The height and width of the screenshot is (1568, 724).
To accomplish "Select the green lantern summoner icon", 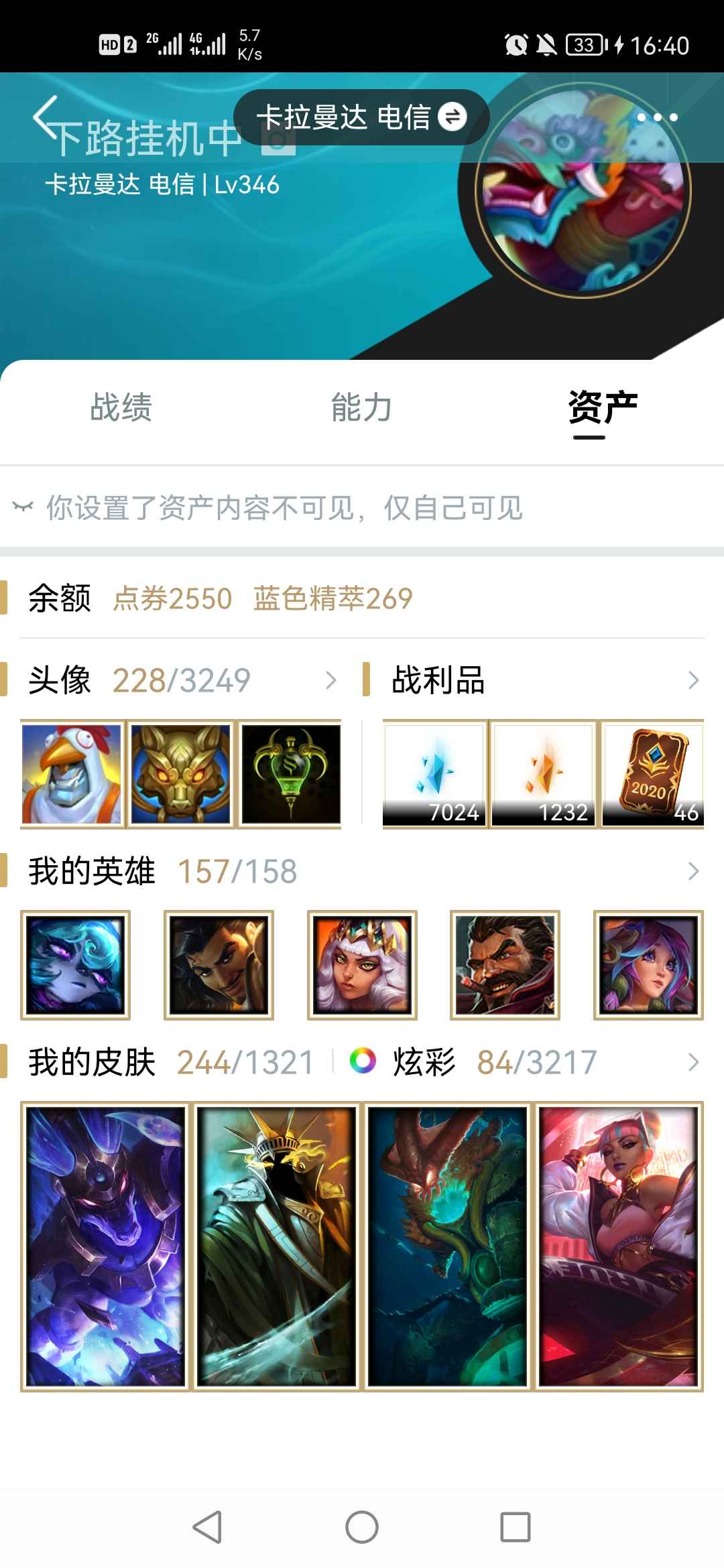I will point(287,773).
